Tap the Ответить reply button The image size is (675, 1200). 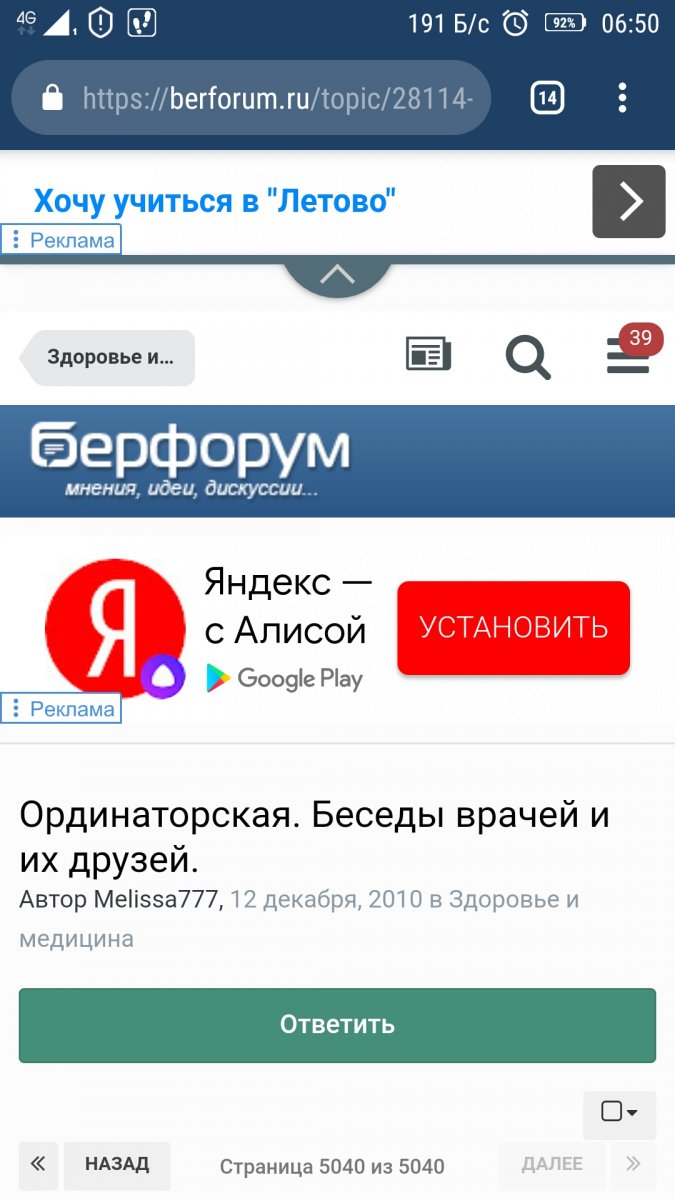tap(337, 1025)
